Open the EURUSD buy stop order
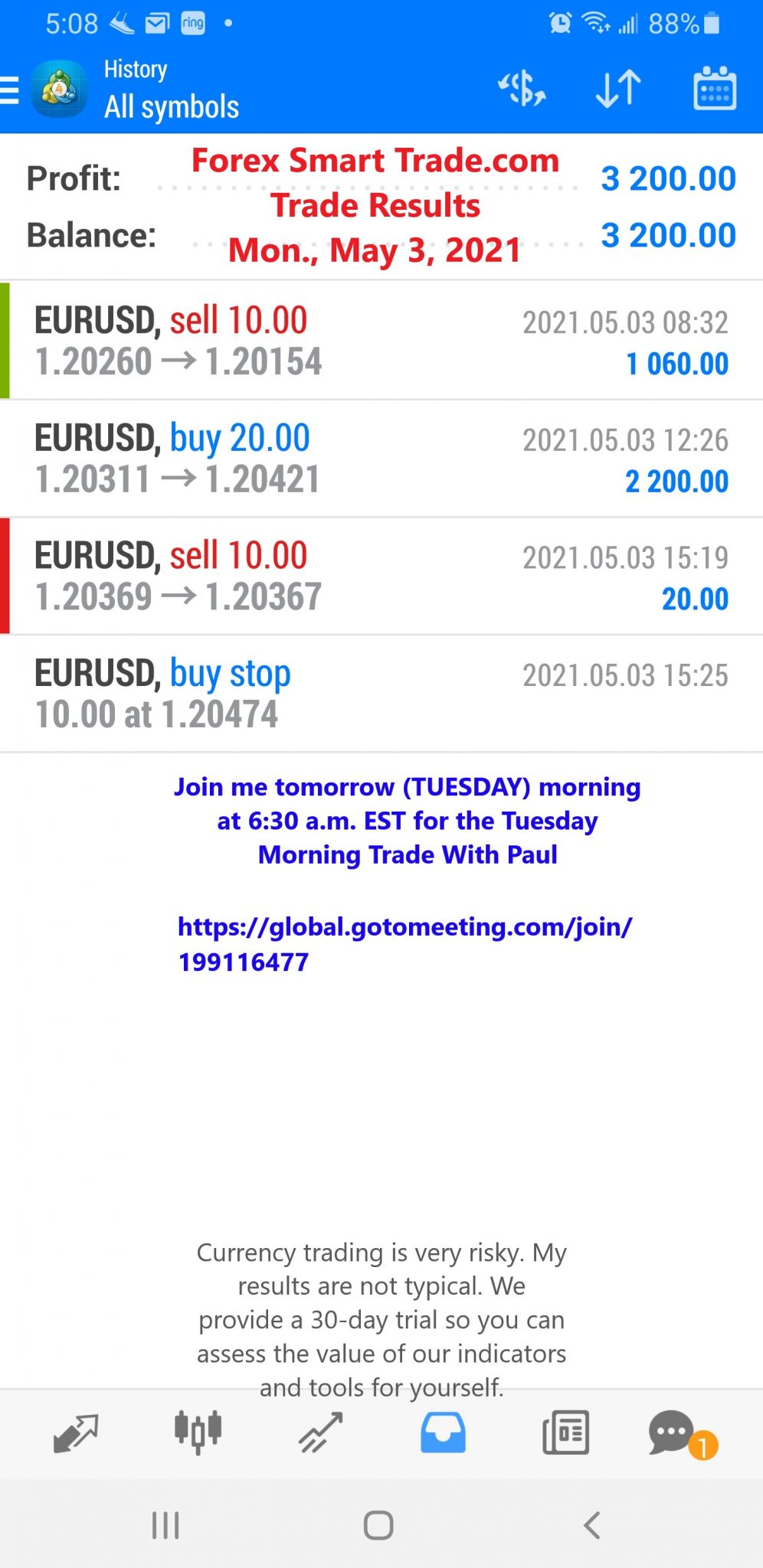763x1568 pixels. click(381, 694)
